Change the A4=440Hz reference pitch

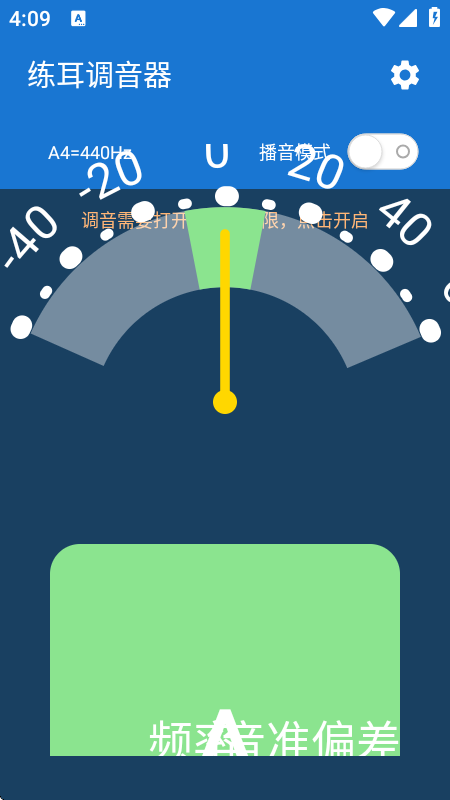[90, 153]
